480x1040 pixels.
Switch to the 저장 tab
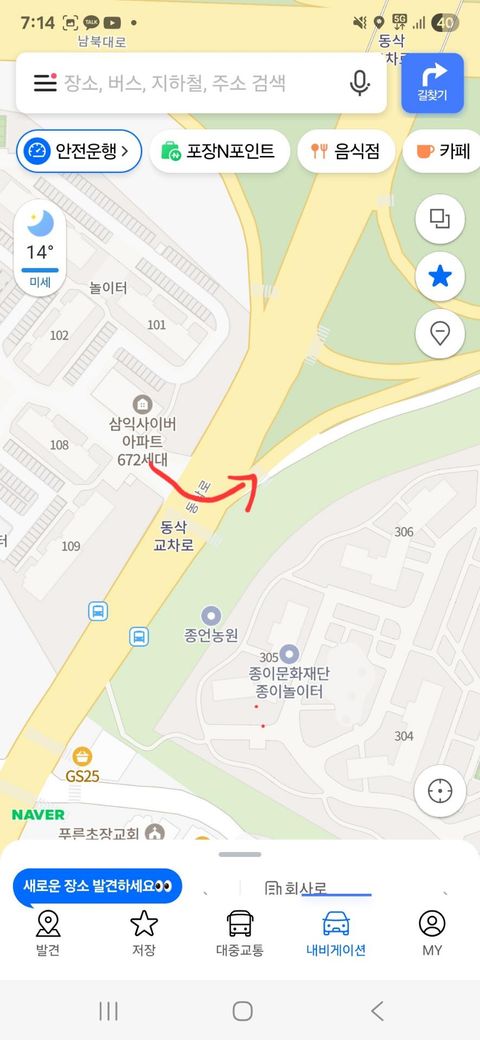144,933
